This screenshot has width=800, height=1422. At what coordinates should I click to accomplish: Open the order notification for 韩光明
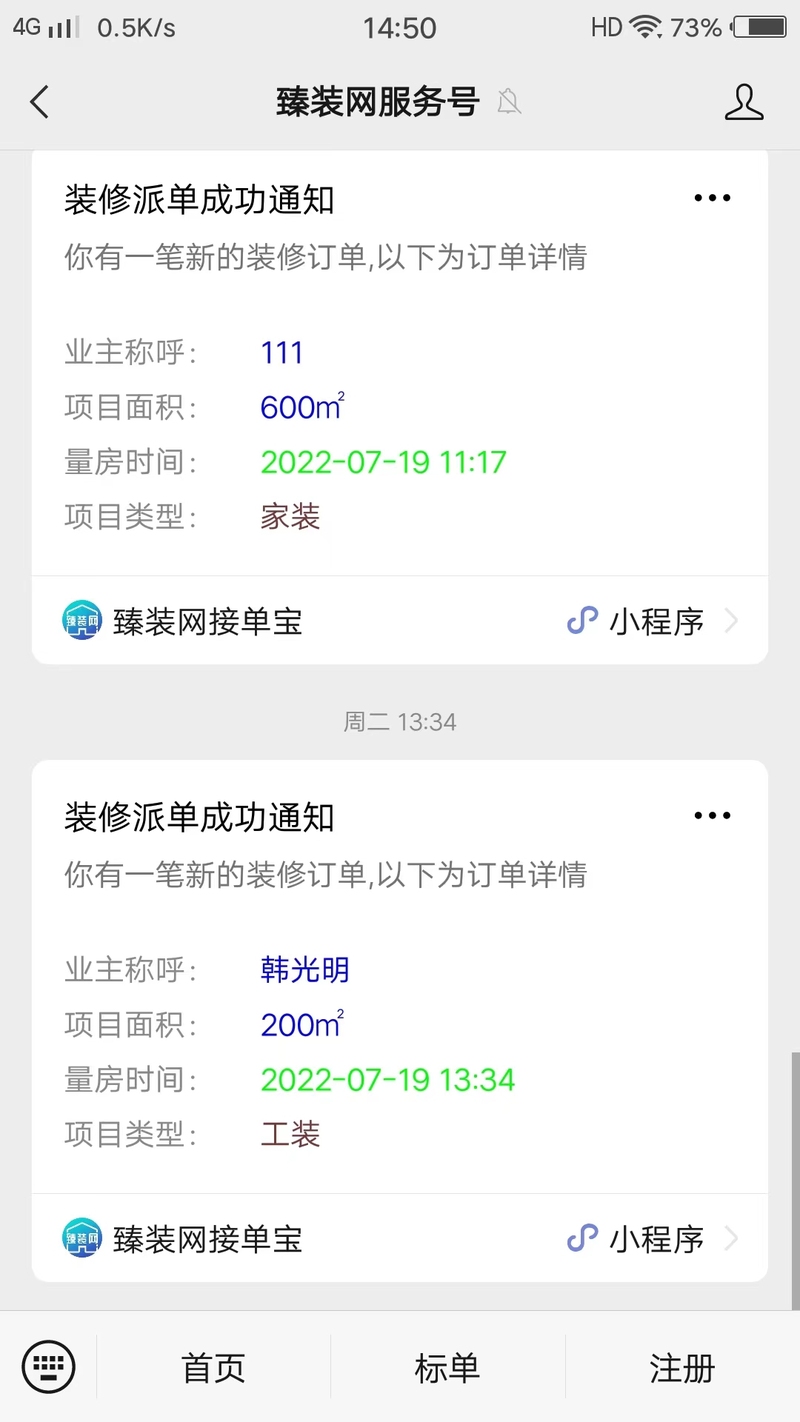point(400,977)
